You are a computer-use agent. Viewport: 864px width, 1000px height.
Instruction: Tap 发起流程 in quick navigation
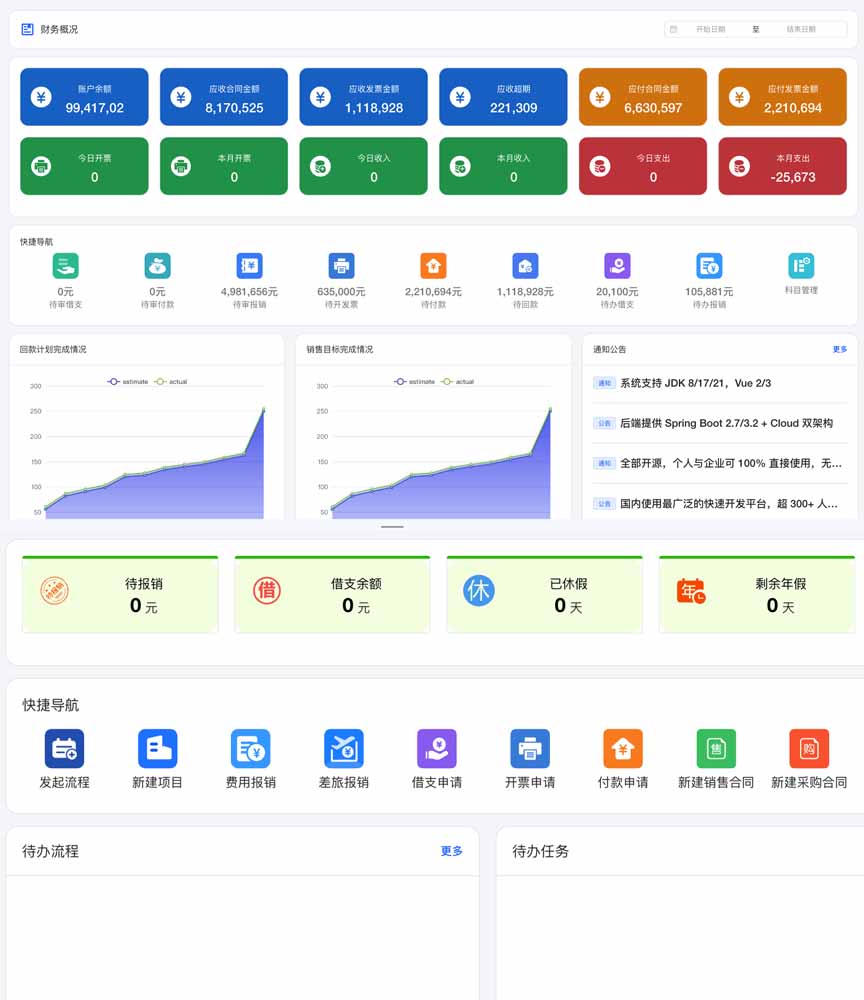[x=64, y=759]
